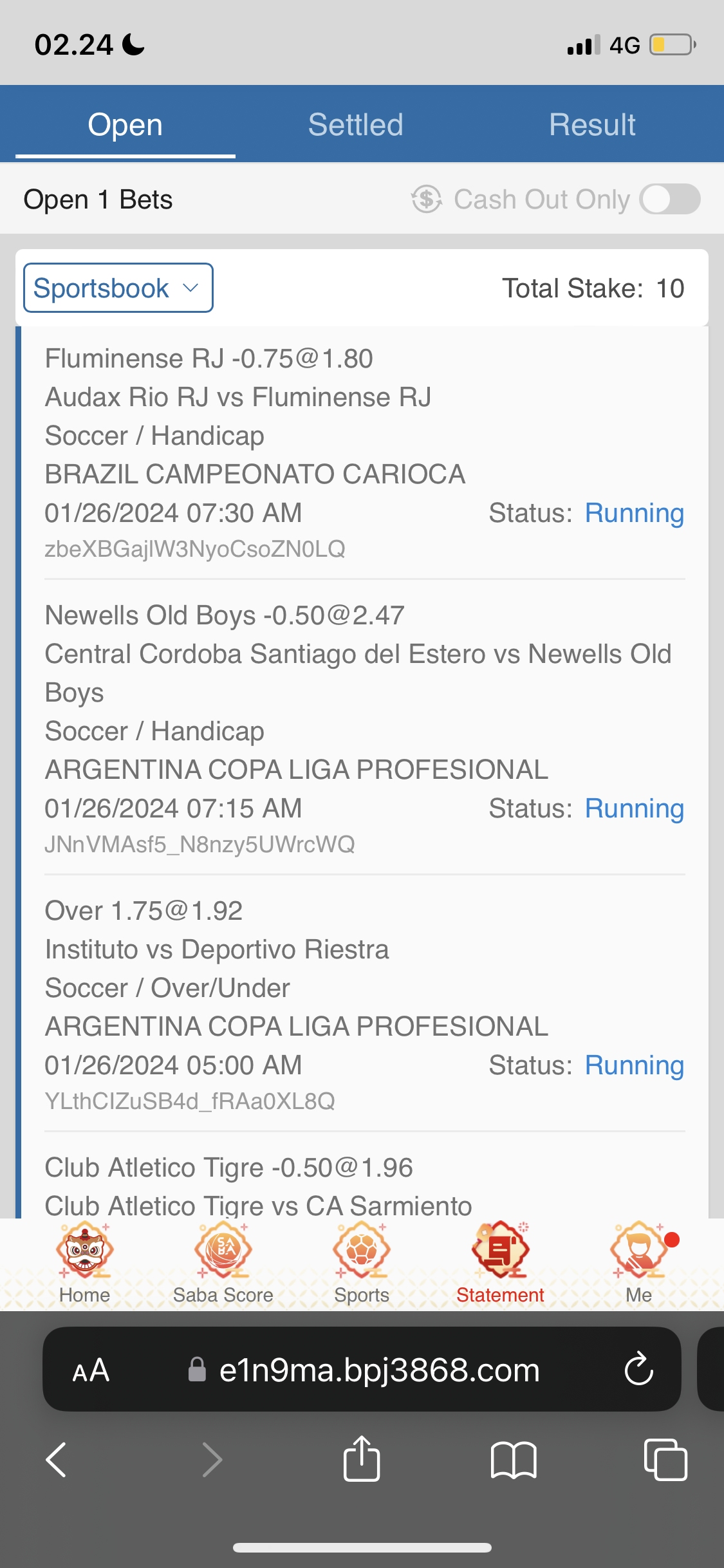Share this page from Safari toolbar

pos(362,1459)
